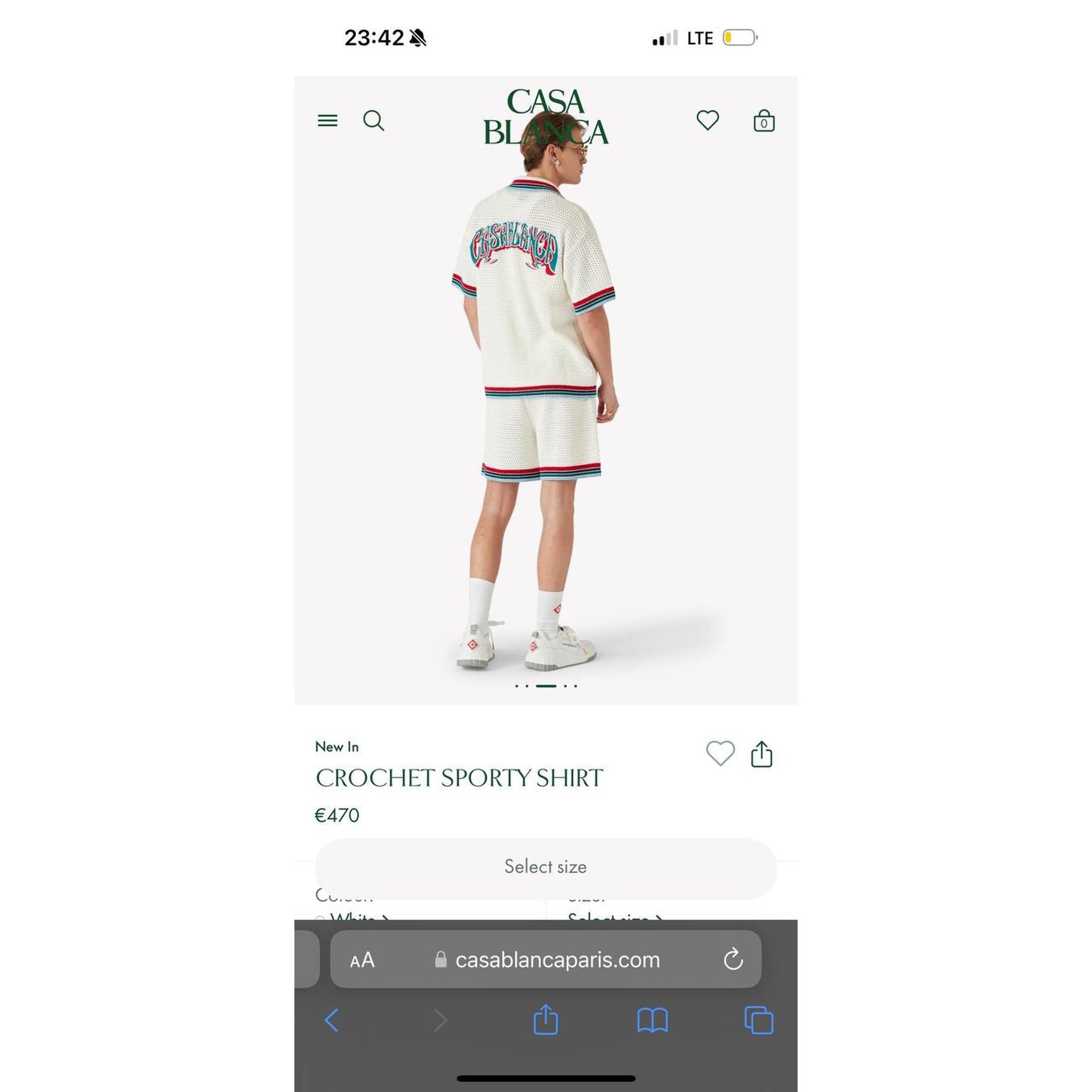Open Safari share sheet
The height and width of the screenshot is (1092, 1092).
pyautogui.click(x=546, y=1020)
